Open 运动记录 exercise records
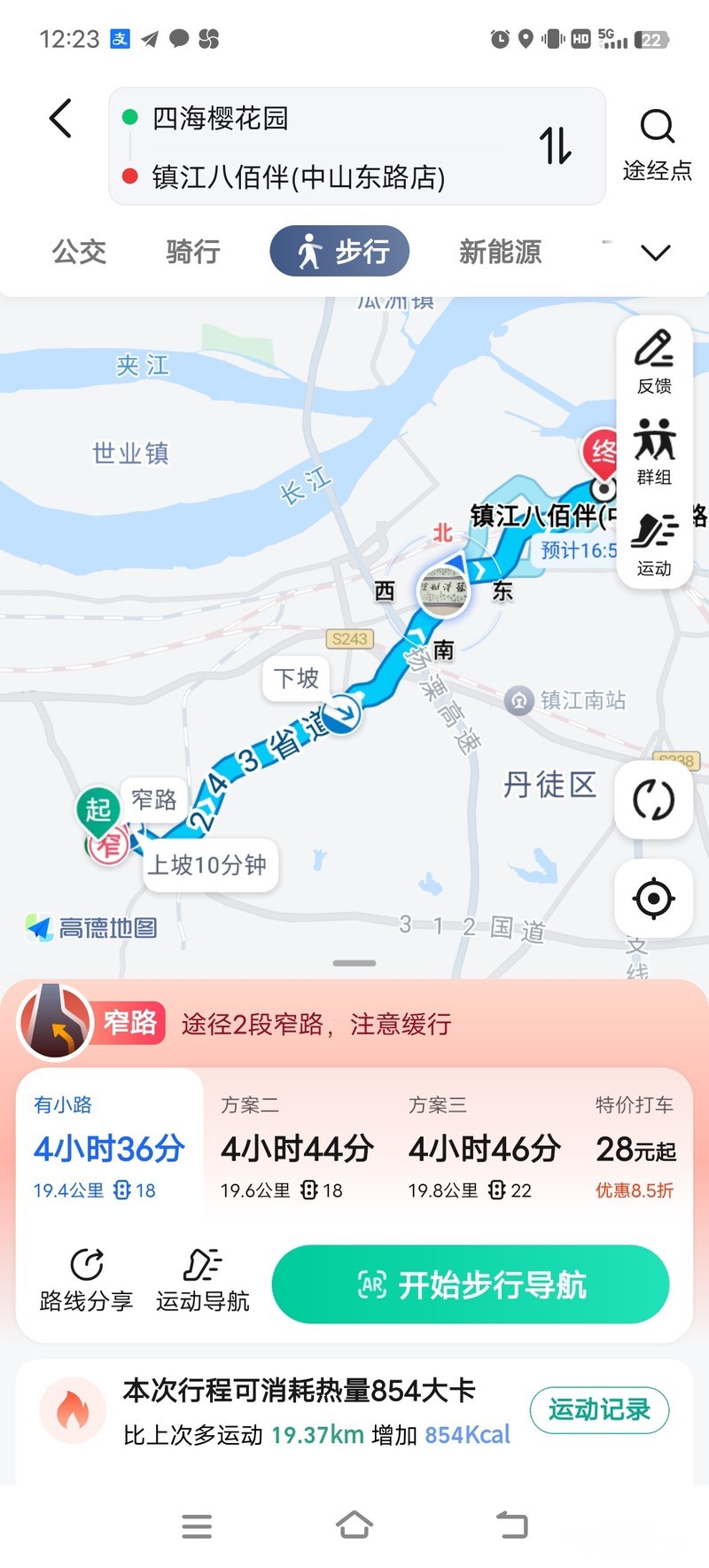This screenshot has width=709, height=1568. (x=599, y=1409)
